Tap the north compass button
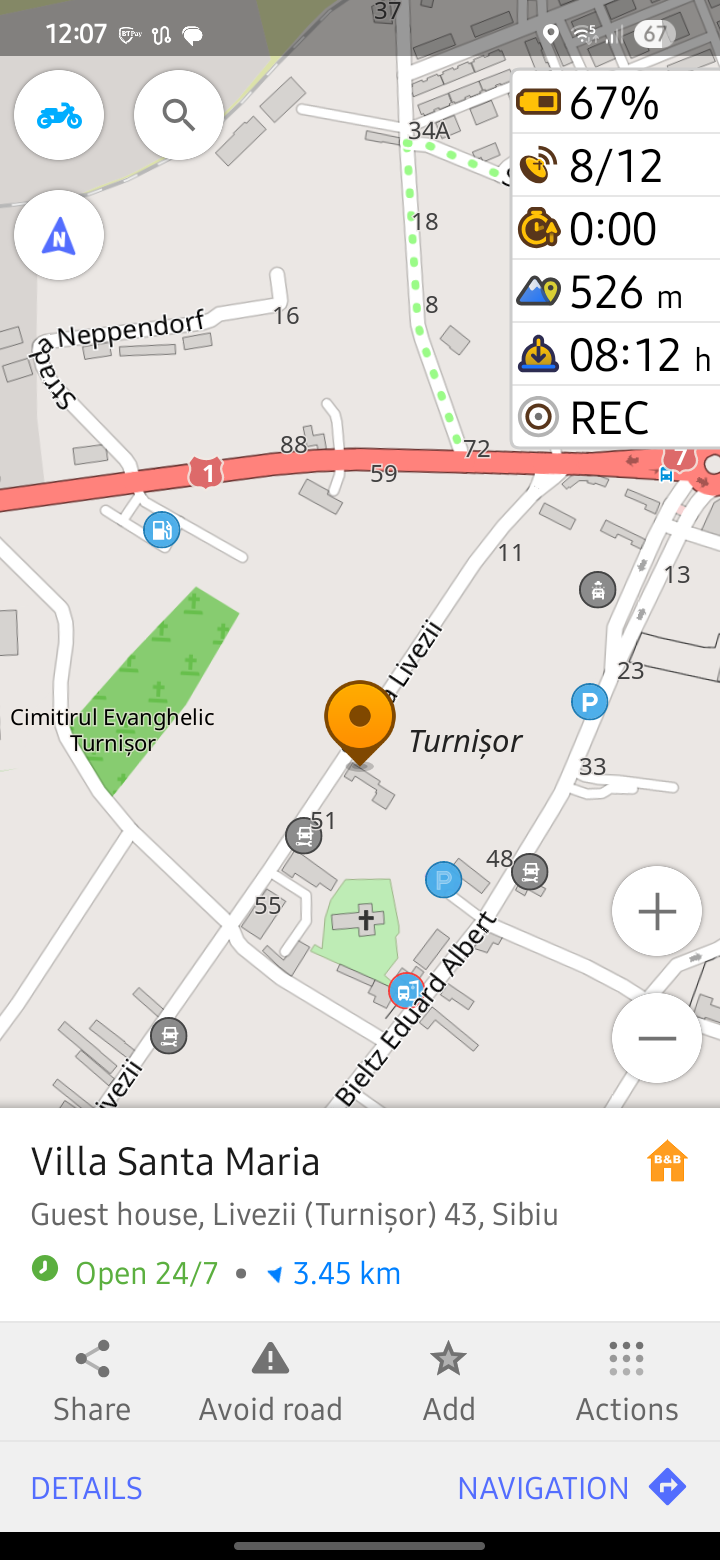This screenshot has height=1560, width=720. (59, 235)
